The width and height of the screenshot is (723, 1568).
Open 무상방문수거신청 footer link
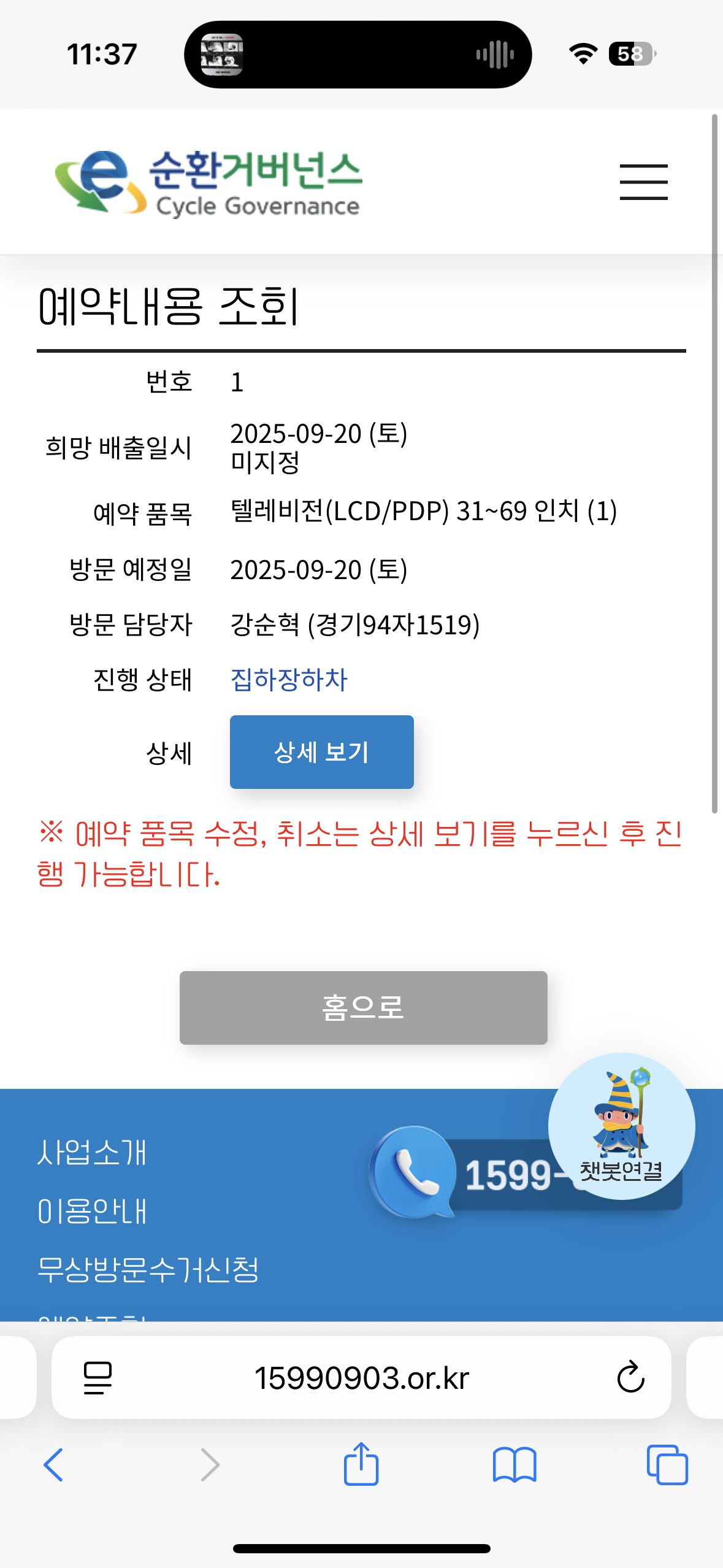tap(148, 1269)
